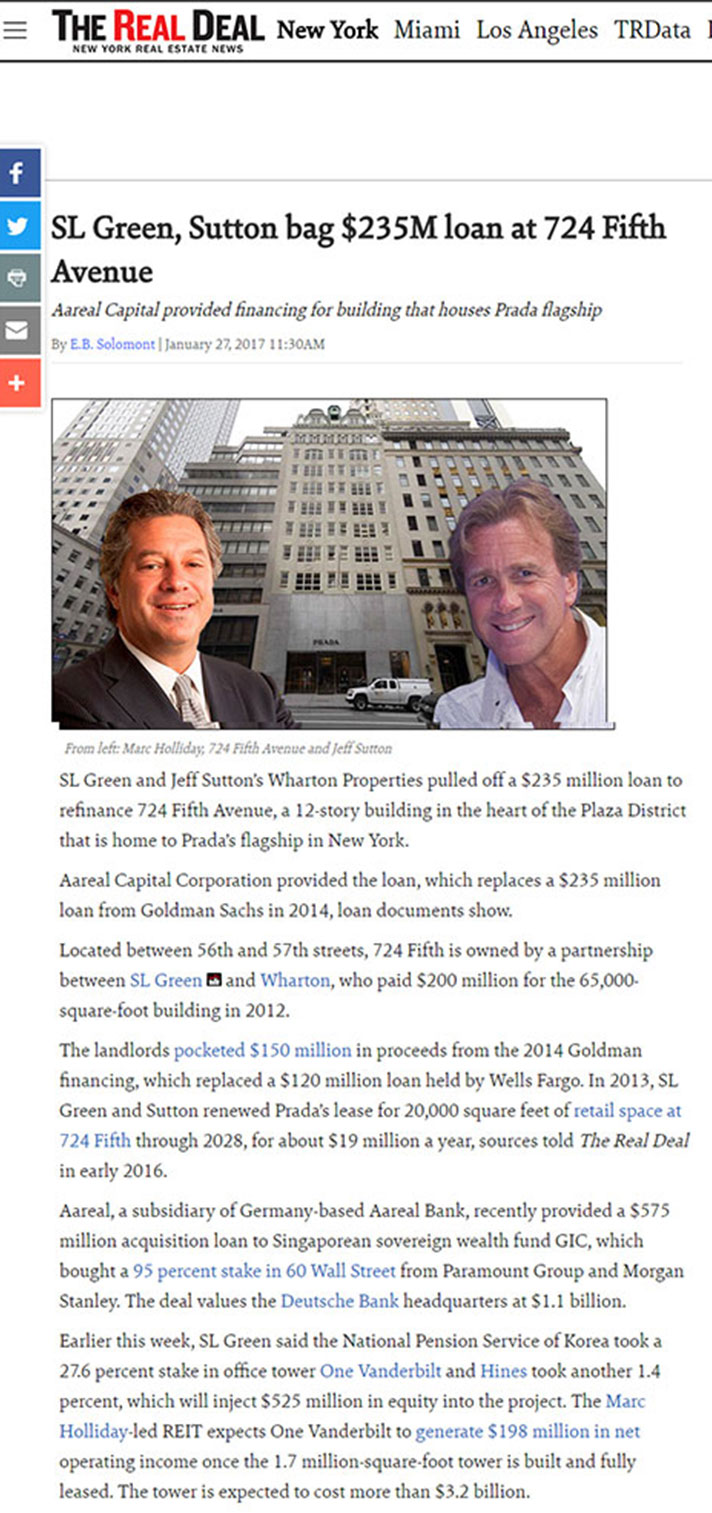Open the SL Green link
712x1513 pixels.
[x=164, y=980]
